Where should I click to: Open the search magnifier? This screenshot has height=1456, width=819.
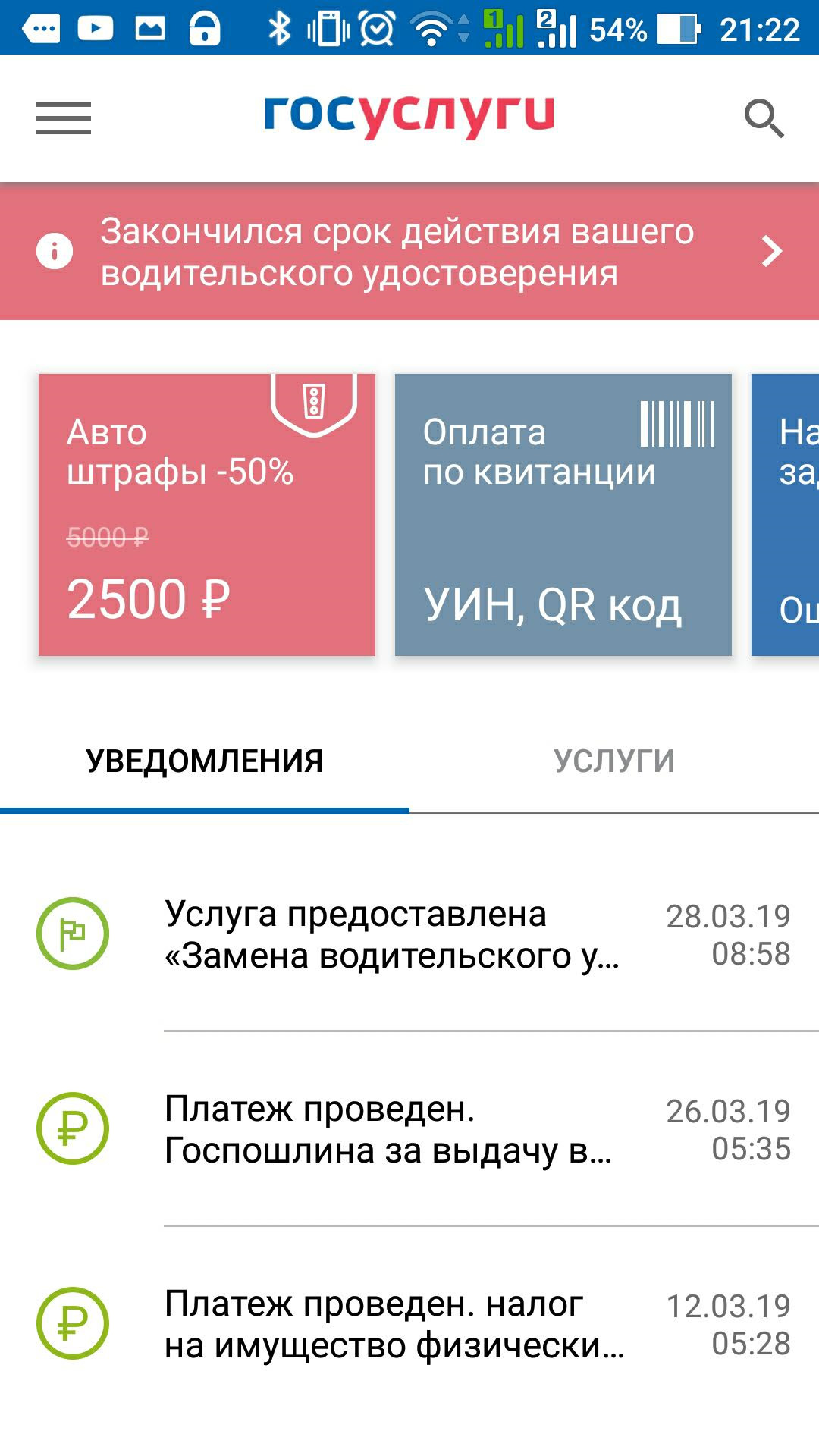click(x=763, y=118)
